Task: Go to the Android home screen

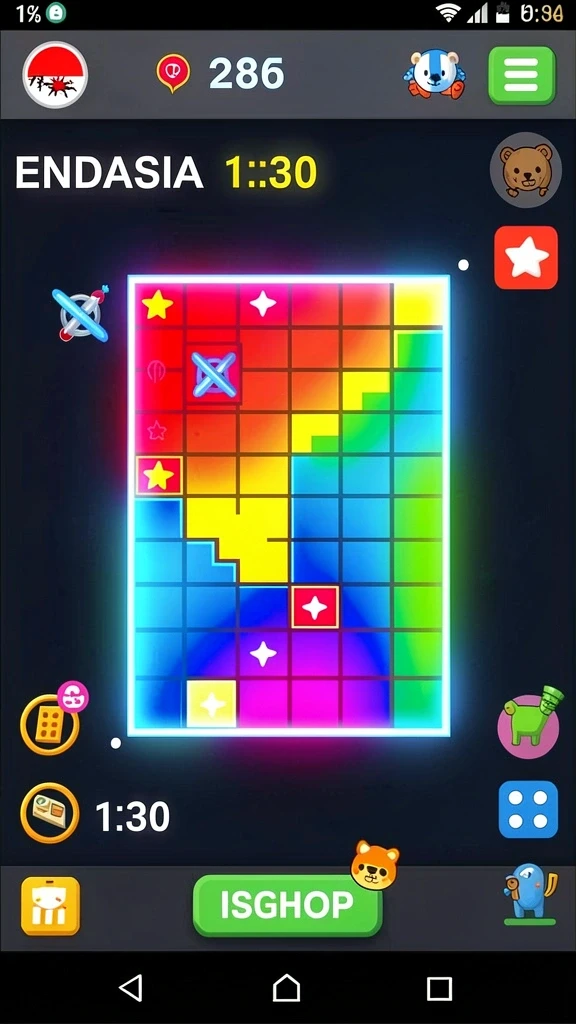Action: click(287, 988)
